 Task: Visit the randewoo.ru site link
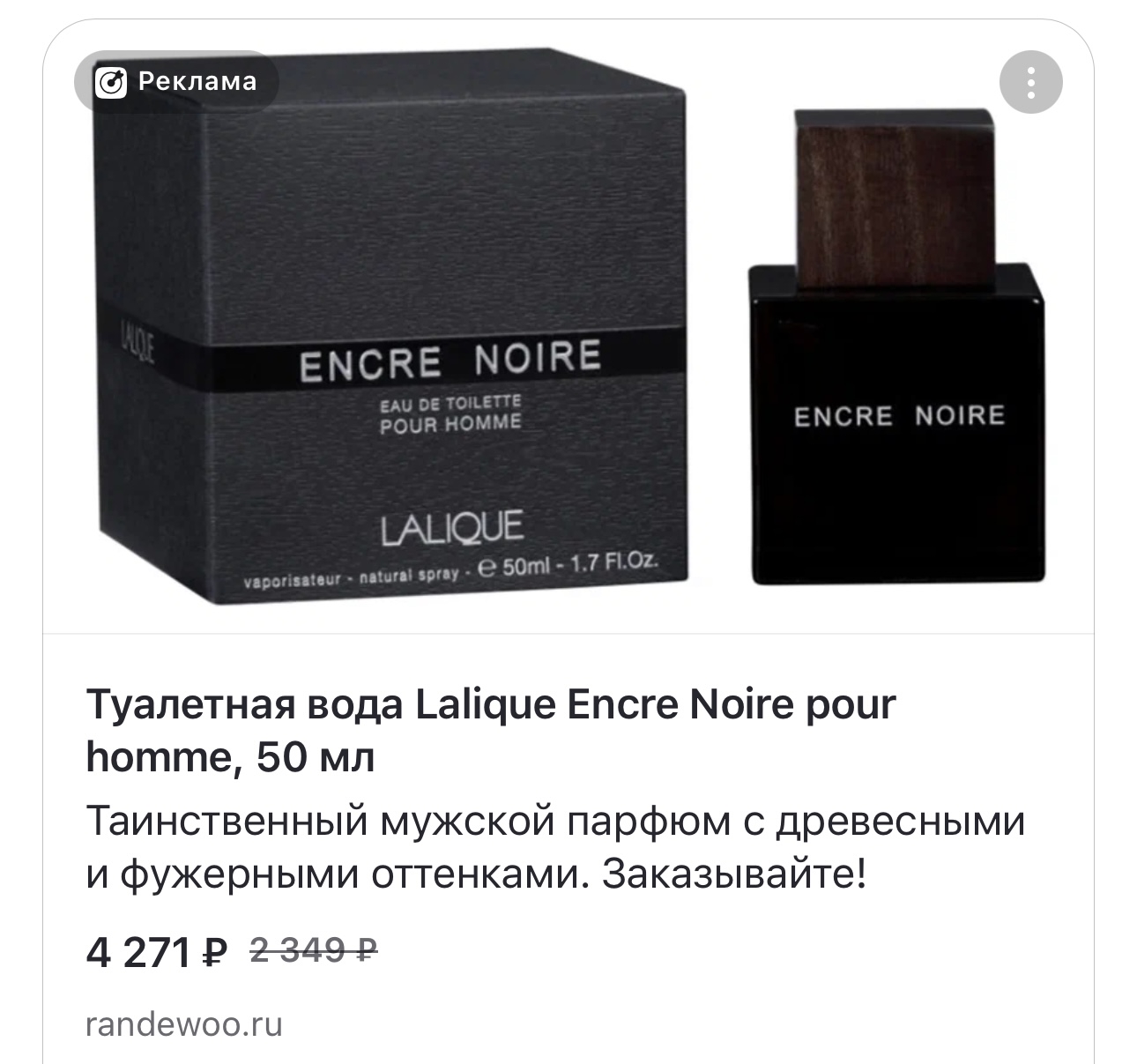(184, 1024)
